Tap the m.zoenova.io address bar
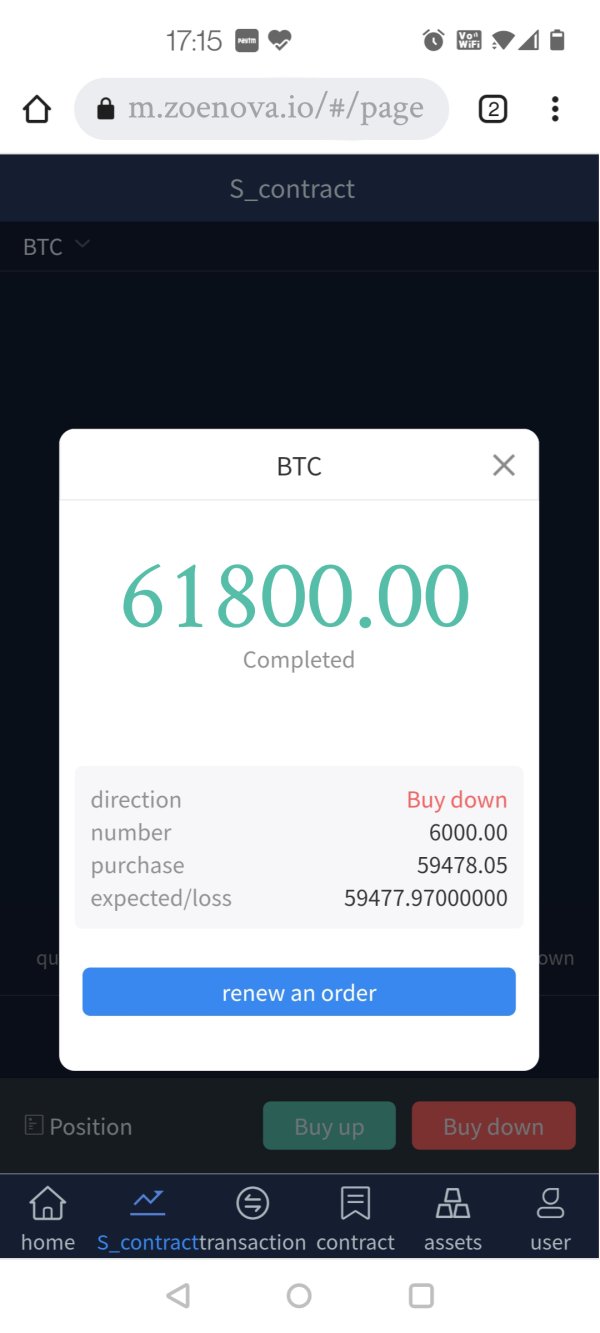This screenshot has height=1333, width=600. 261,109
